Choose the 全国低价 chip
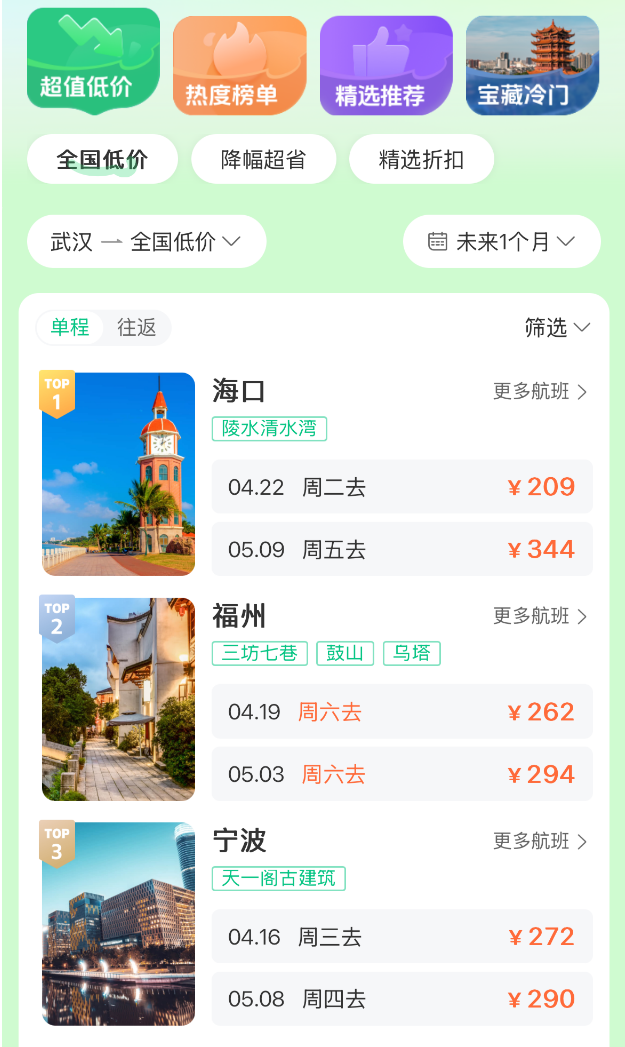The width and height of the screenshot is (625, 1047). pos(102,159)
